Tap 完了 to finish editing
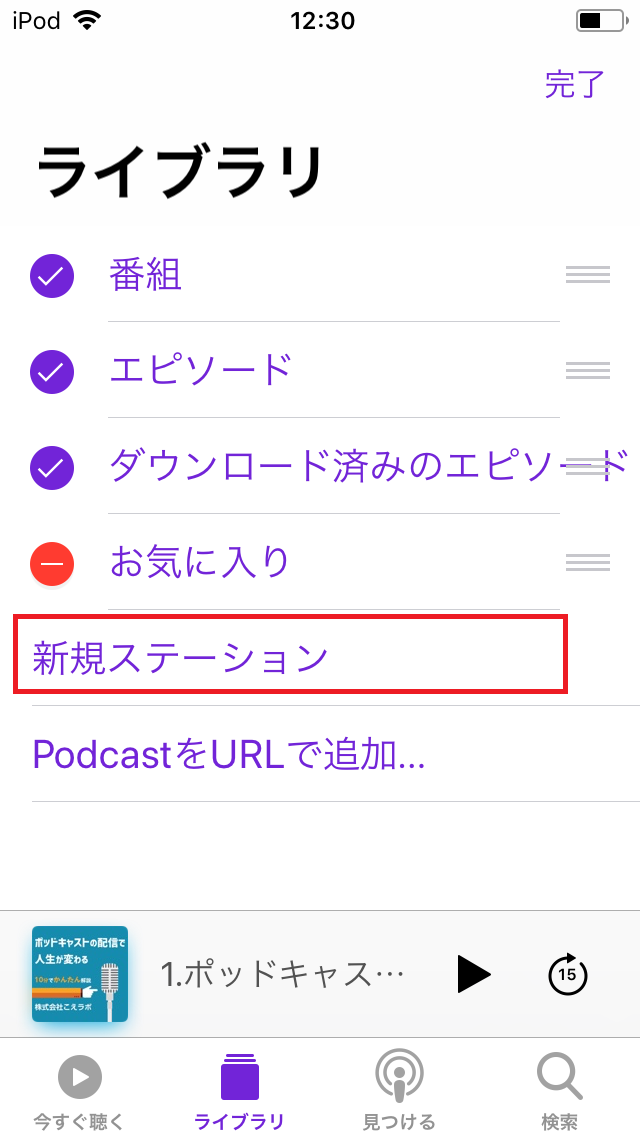 pyautogui.click(x=575, y=85)
